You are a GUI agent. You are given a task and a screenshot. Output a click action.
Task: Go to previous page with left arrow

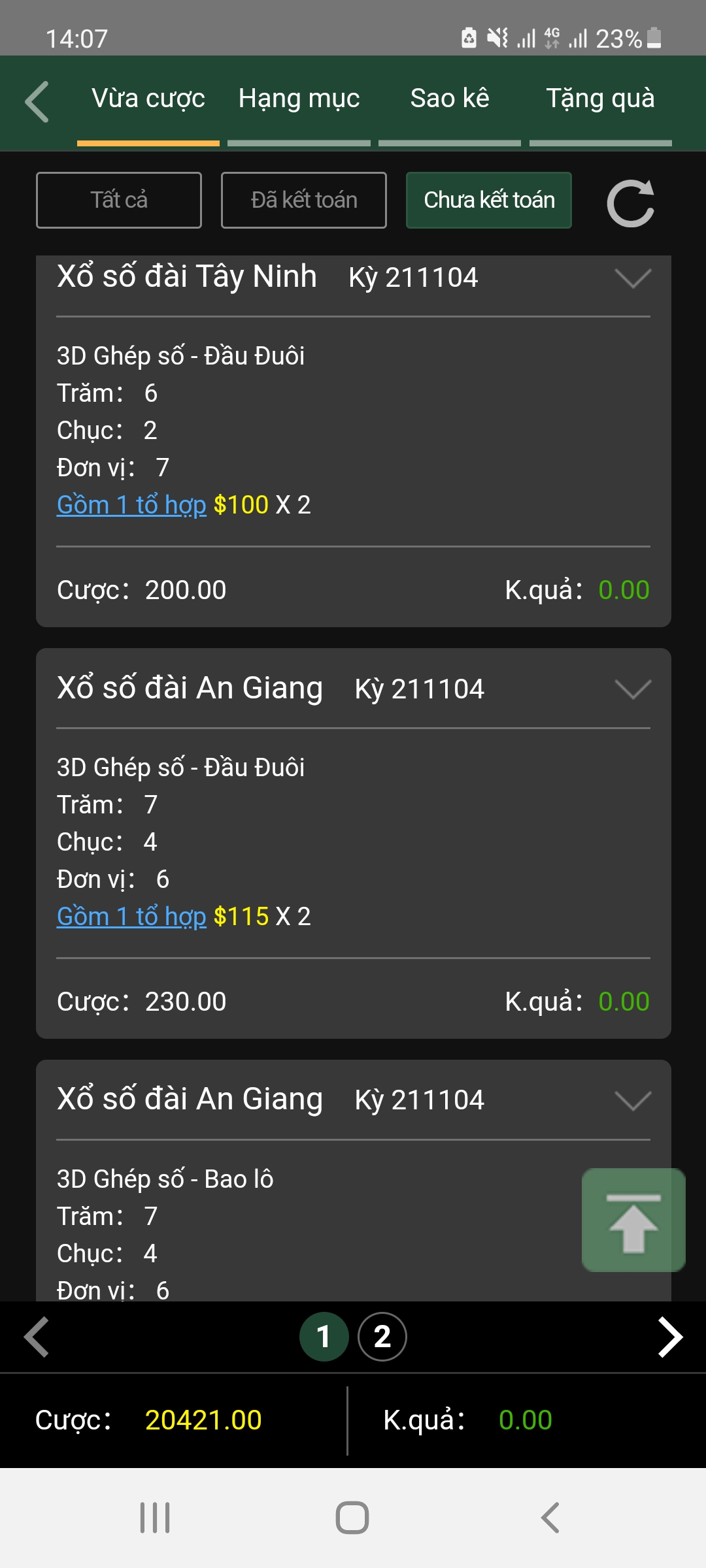click(x=37, y=1337)
